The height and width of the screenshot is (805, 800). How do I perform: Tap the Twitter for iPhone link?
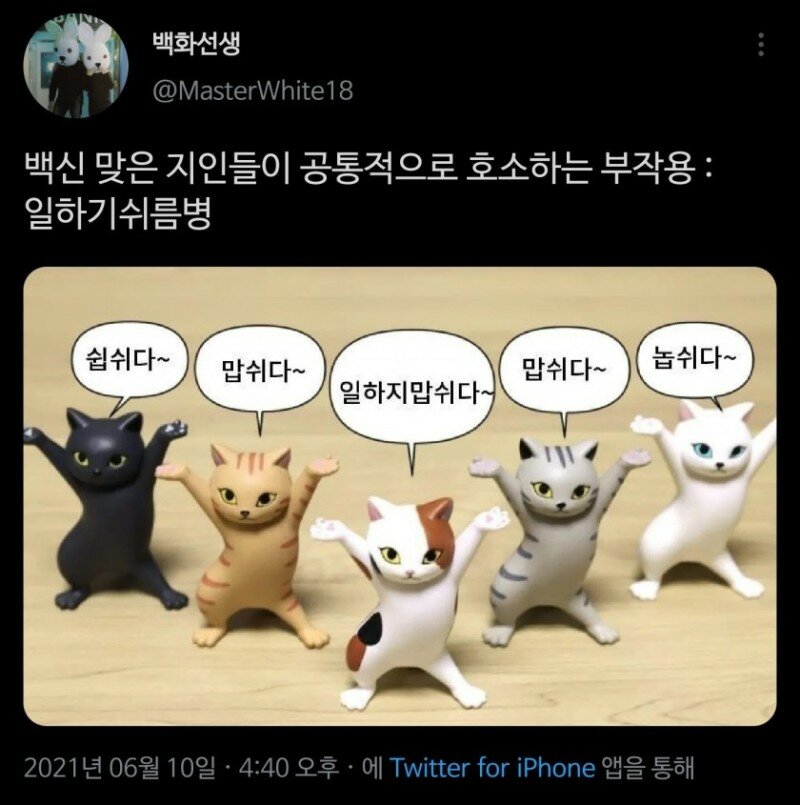(492, 768)
